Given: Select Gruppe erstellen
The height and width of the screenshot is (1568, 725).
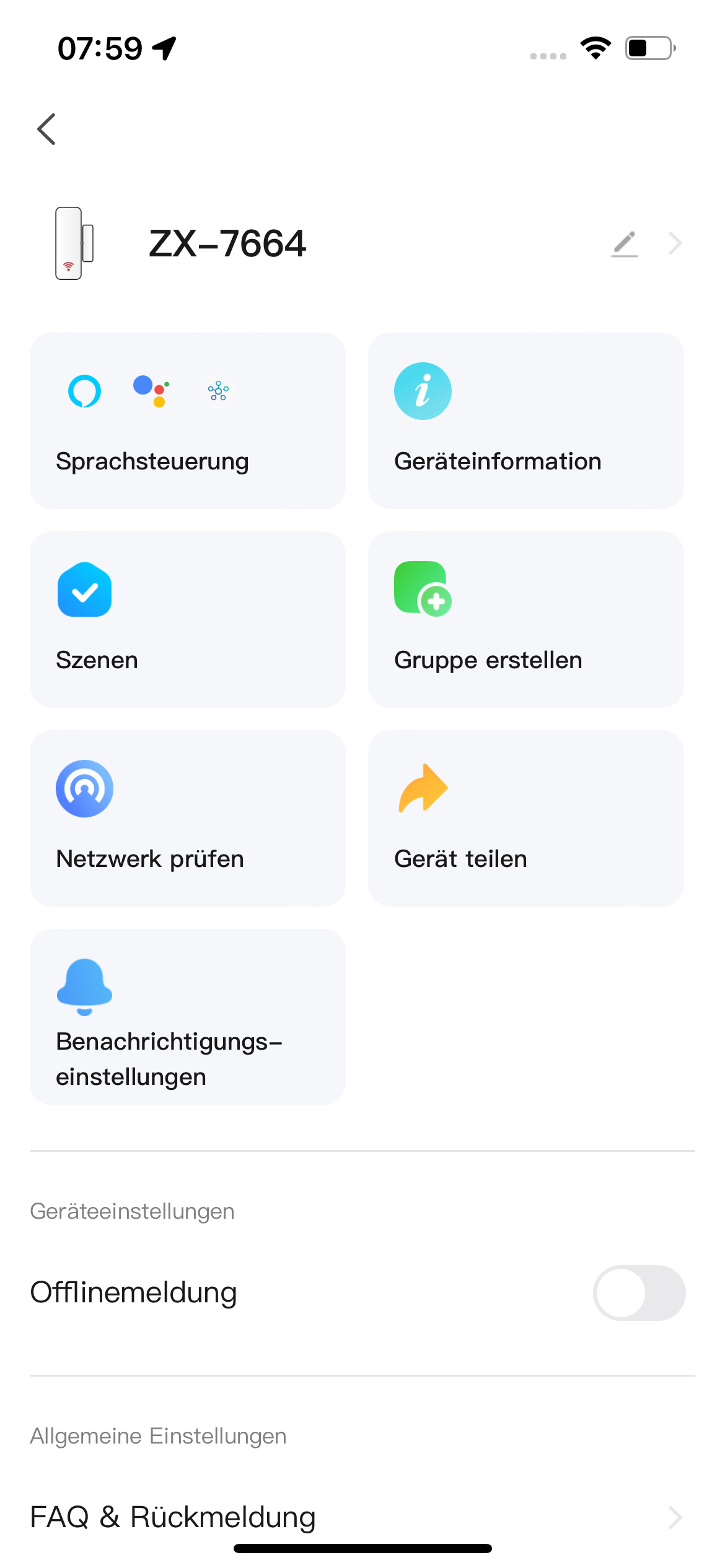Looking at the screenshot, I should tap(525, 619).
